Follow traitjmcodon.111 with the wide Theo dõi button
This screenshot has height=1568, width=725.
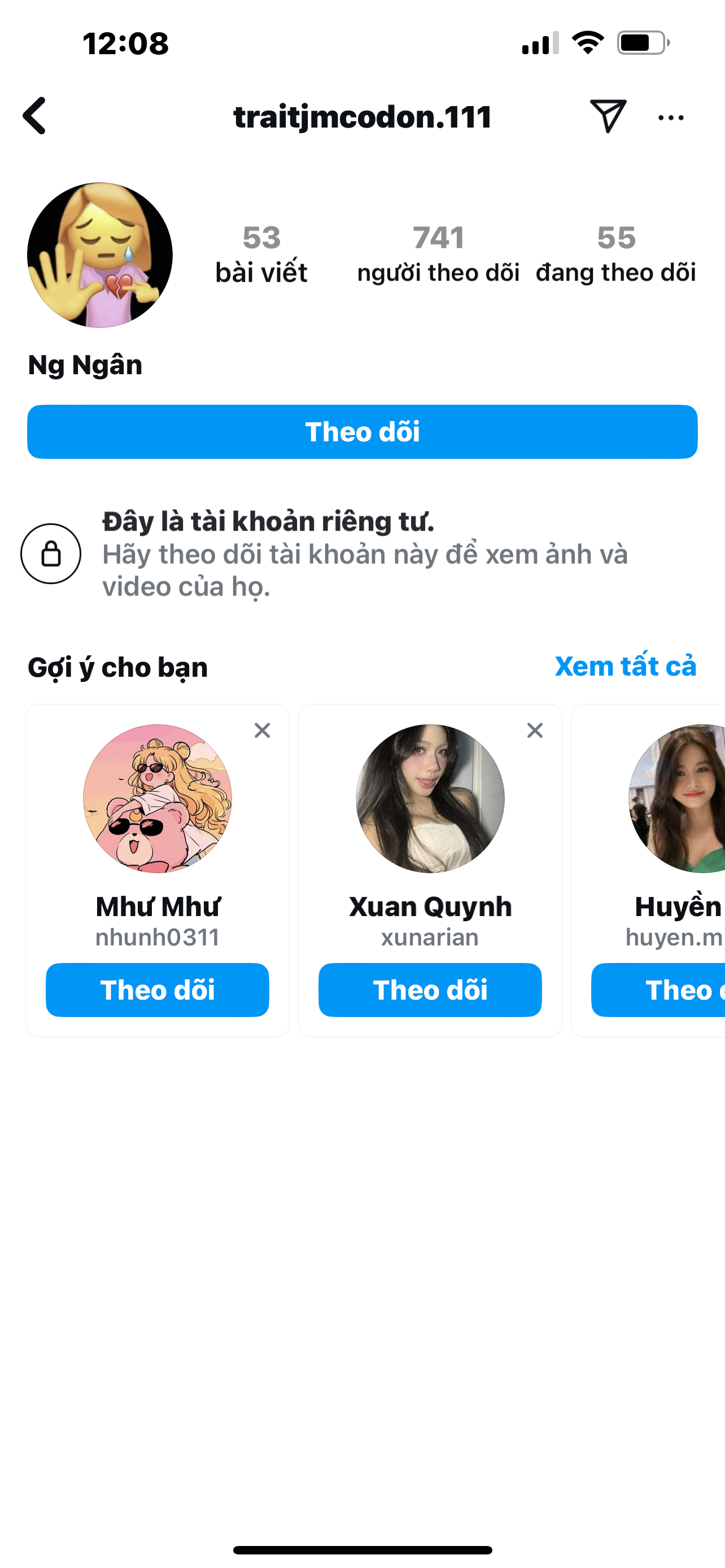362,432
